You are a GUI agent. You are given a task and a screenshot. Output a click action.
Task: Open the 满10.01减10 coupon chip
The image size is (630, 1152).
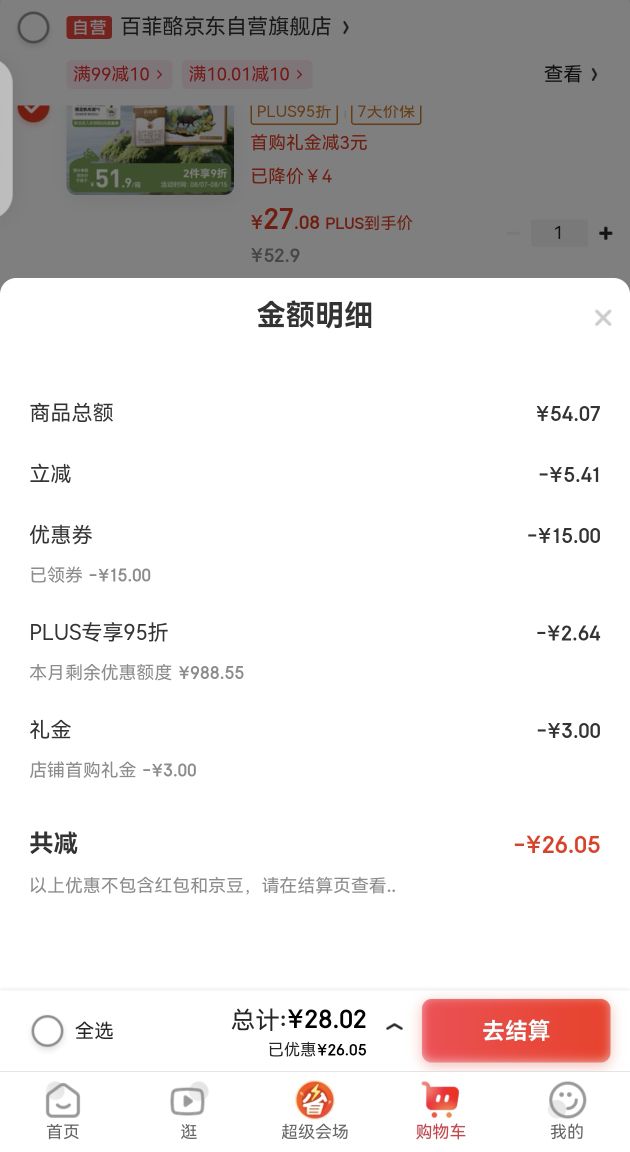pyautogui.click(x=247, y=74)
